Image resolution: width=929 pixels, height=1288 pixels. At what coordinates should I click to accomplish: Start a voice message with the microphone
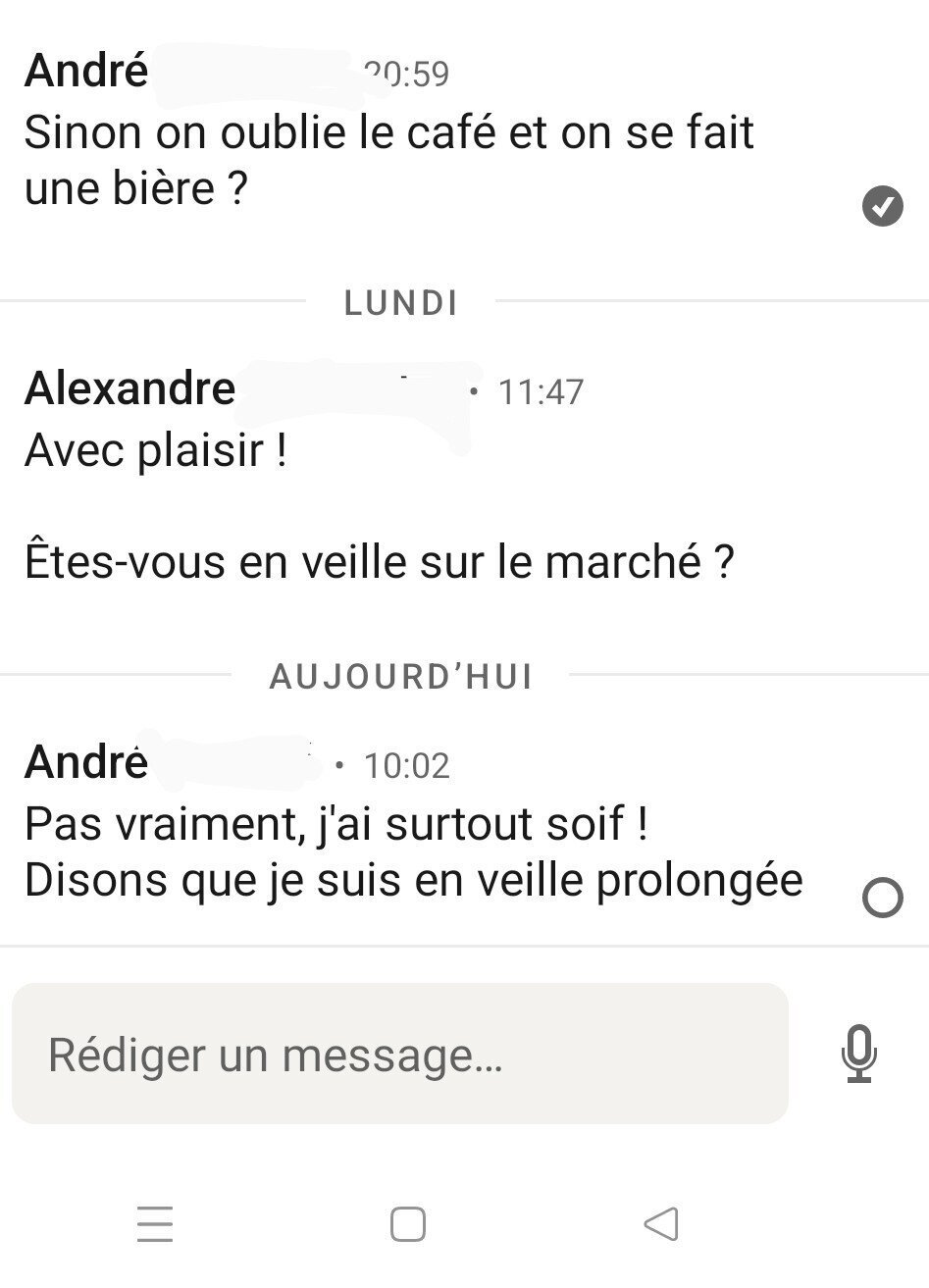[x=859, y=1055]
